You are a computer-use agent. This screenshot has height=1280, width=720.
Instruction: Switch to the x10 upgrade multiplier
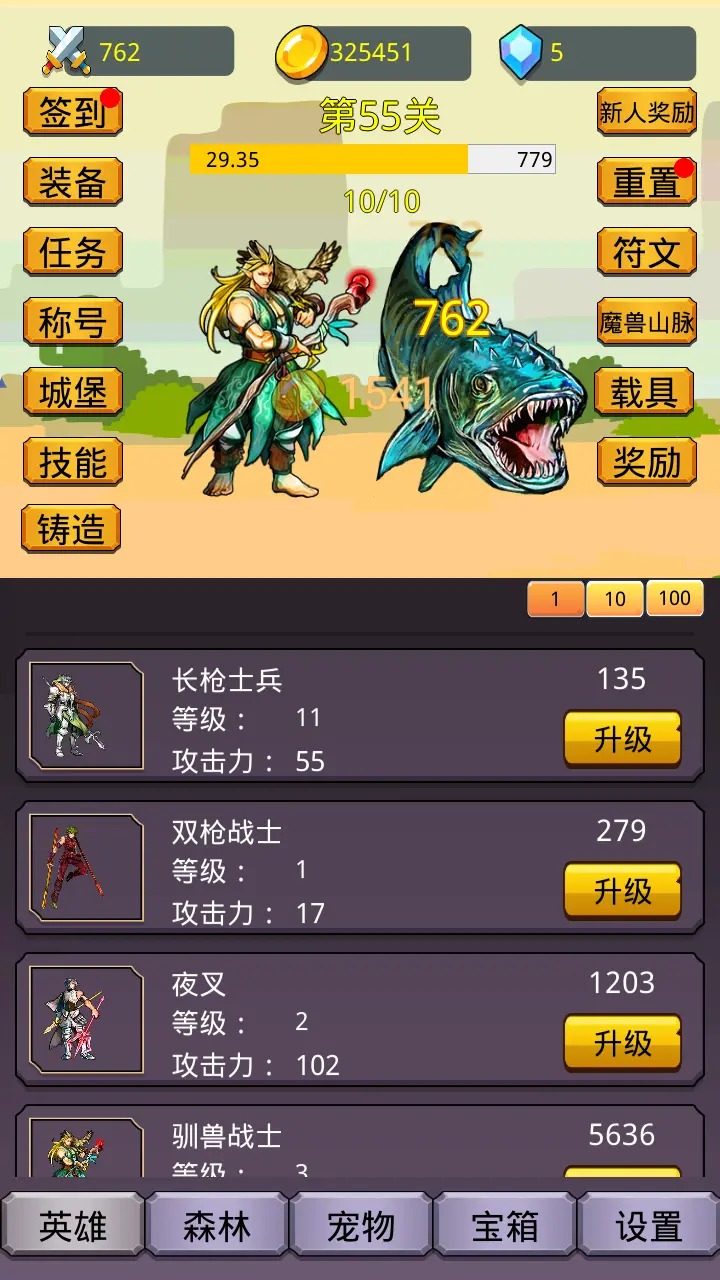click(x=614, y=598)
